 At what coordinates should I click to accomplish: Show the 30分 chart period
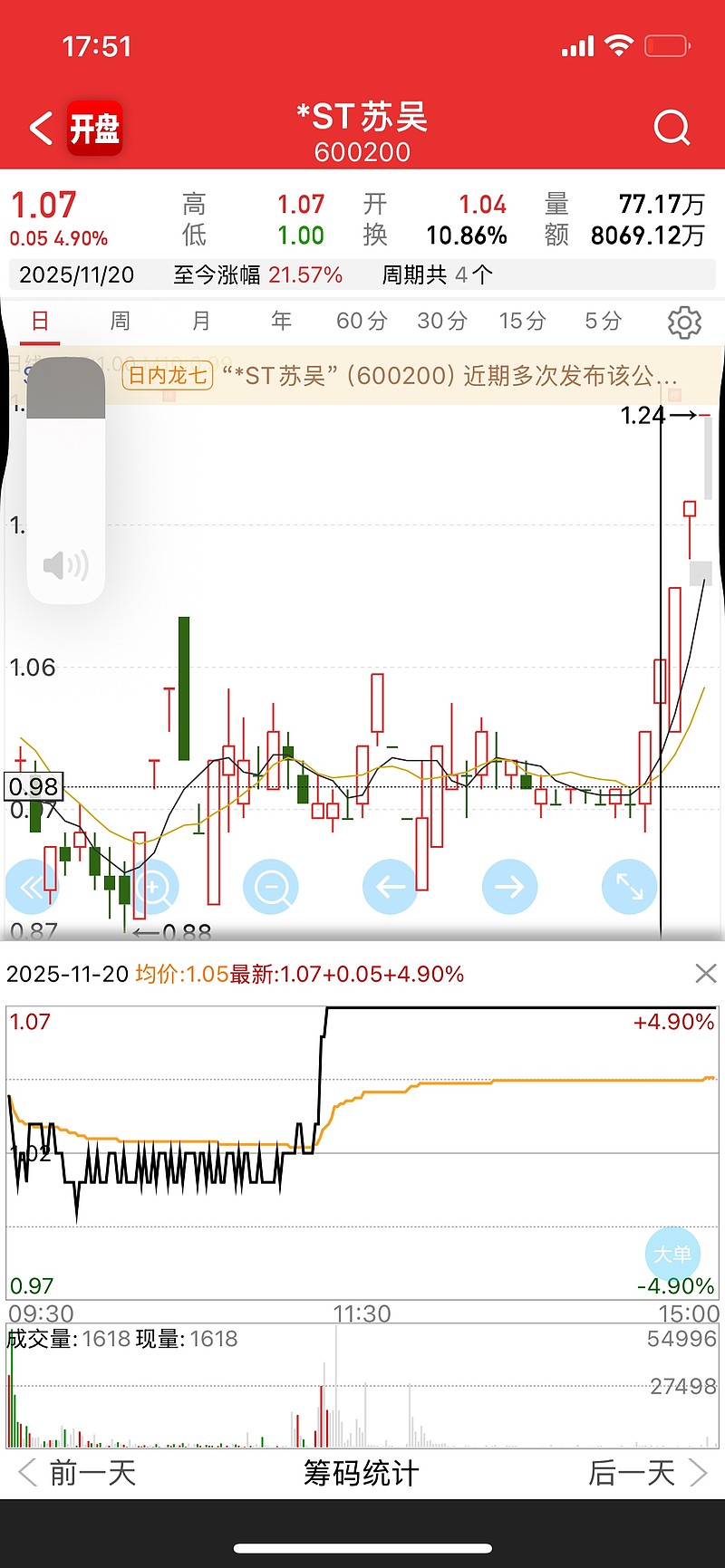tap(442, 321)
